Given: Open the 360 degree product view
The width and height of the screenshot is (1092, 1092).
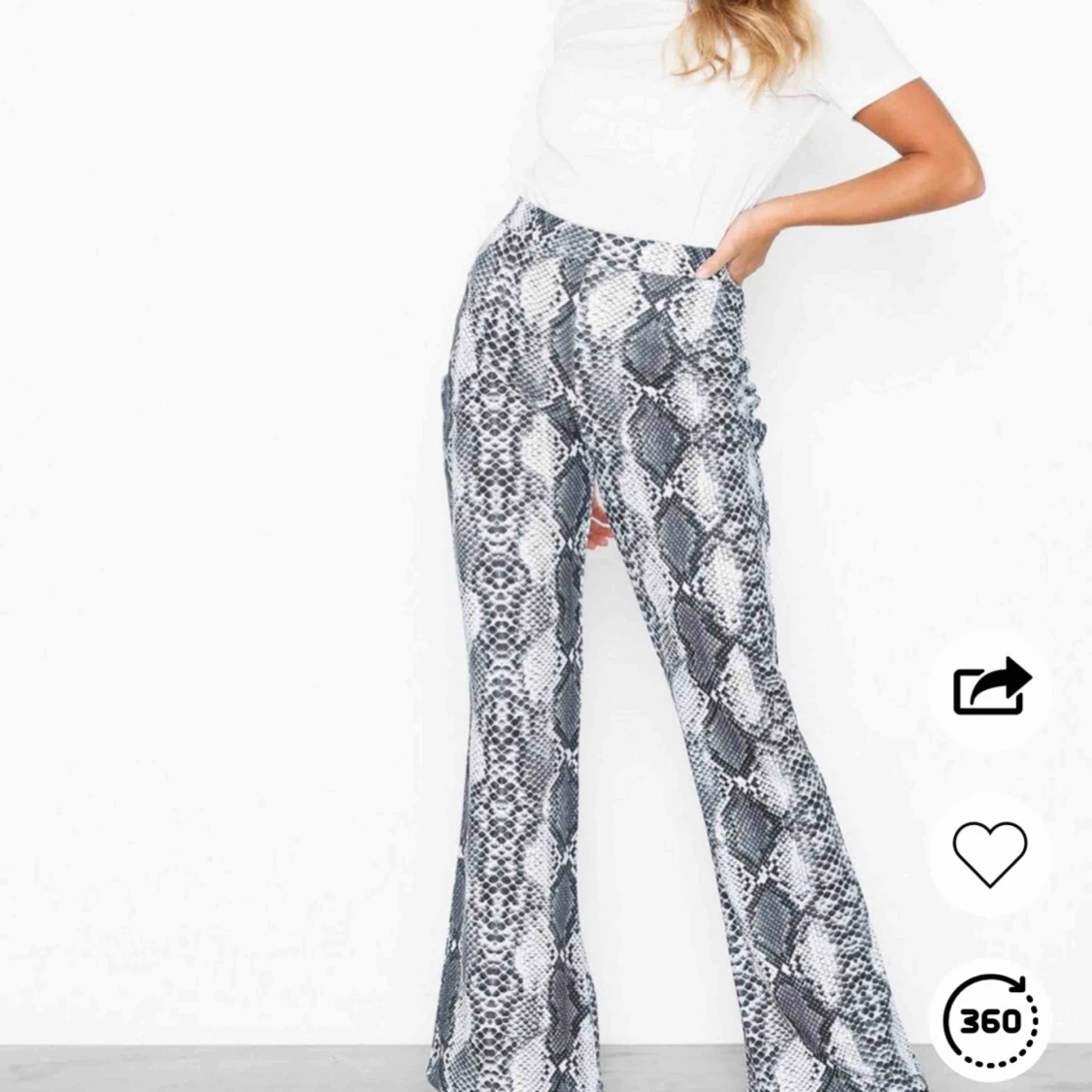Looking at the screenshot, I should point(991,1019).
